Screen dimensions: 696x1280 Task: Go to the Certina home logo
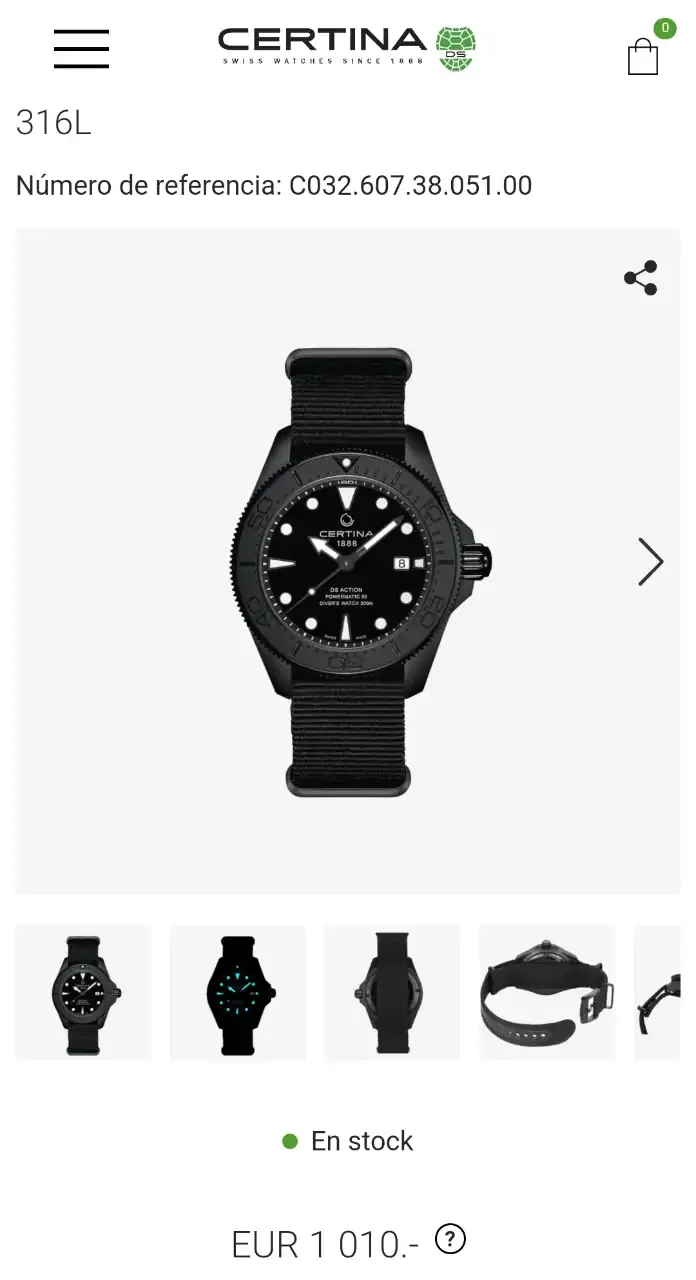click(347, 47)
